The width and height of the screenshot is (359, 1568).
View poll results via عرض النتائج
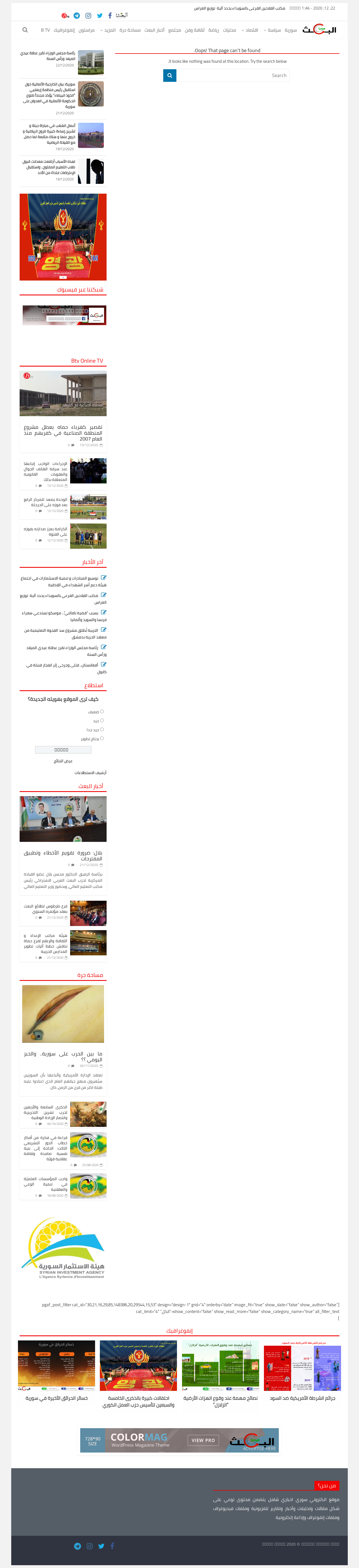(x=63, y=761)
